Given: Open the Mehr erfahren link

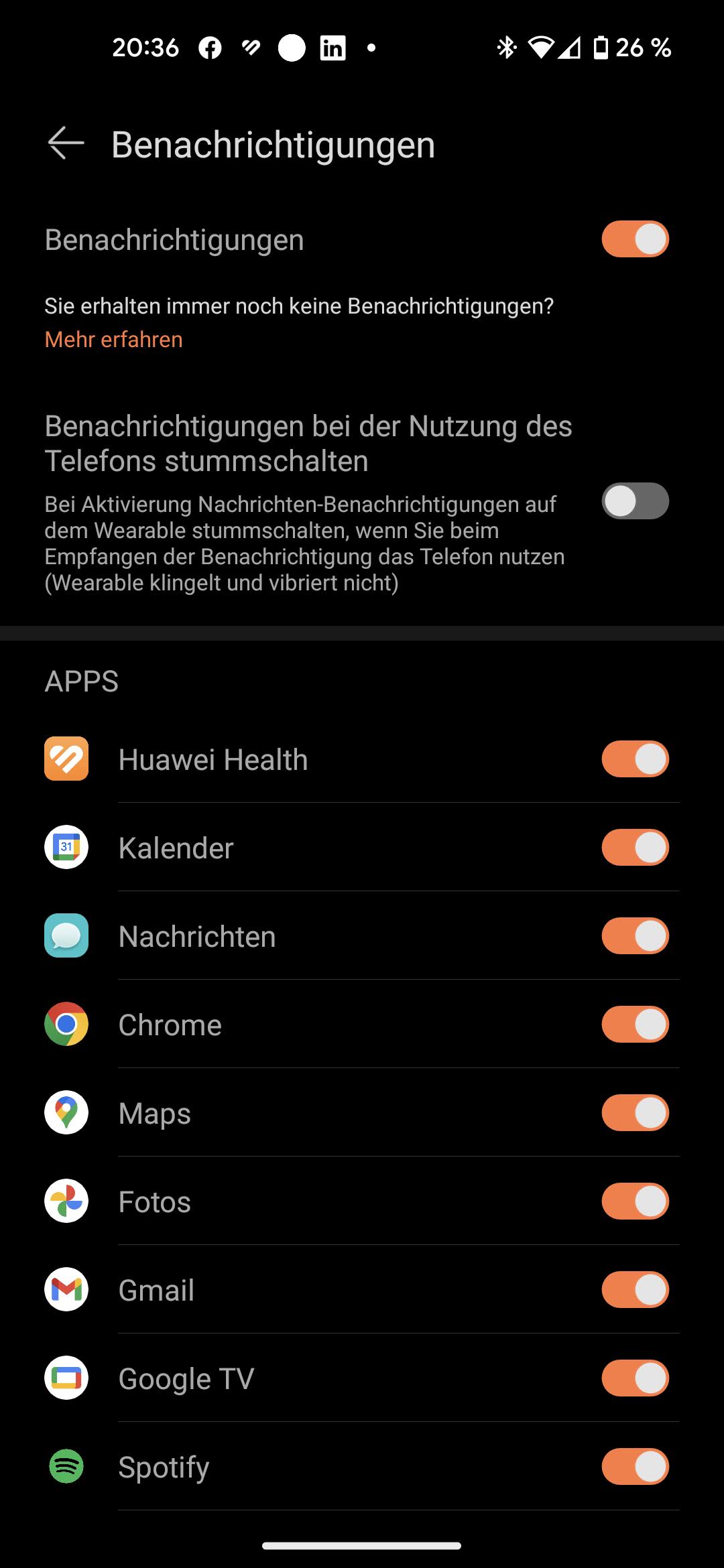Looking at the screenshot, I should (x=113, y=340).
